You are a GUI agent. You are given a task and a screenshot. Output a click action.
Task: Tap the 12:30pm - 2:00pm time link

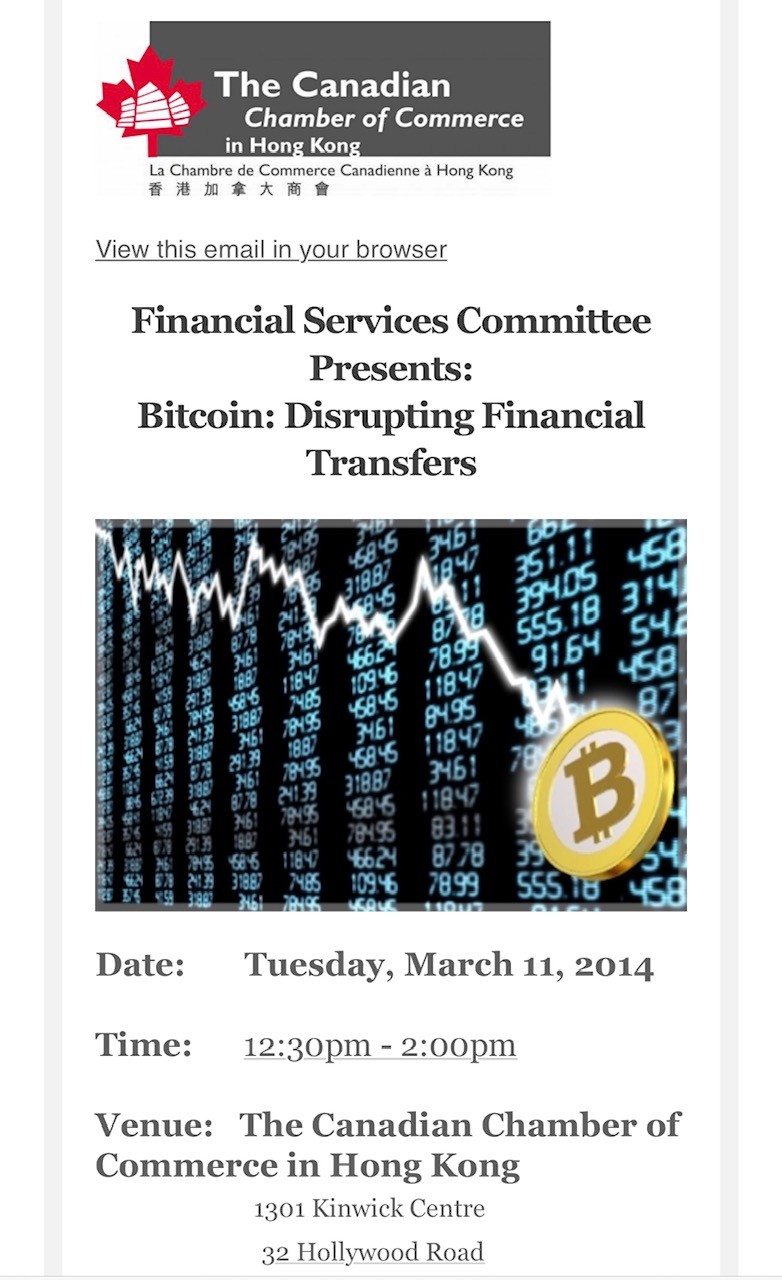tap(380, 1046)
